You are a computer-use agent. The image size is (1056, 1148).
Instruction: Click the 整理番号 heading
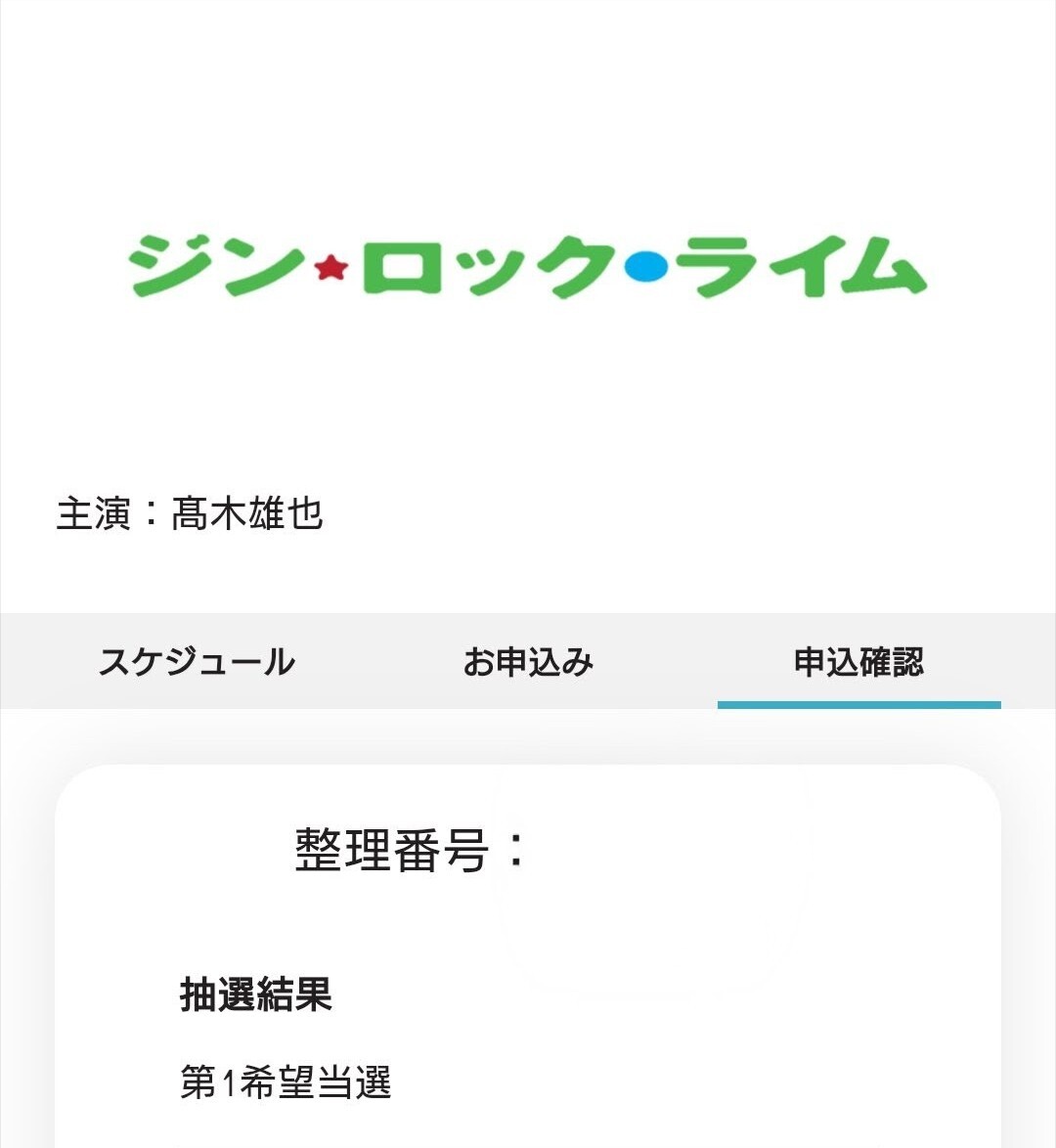[x=411, y=847]
